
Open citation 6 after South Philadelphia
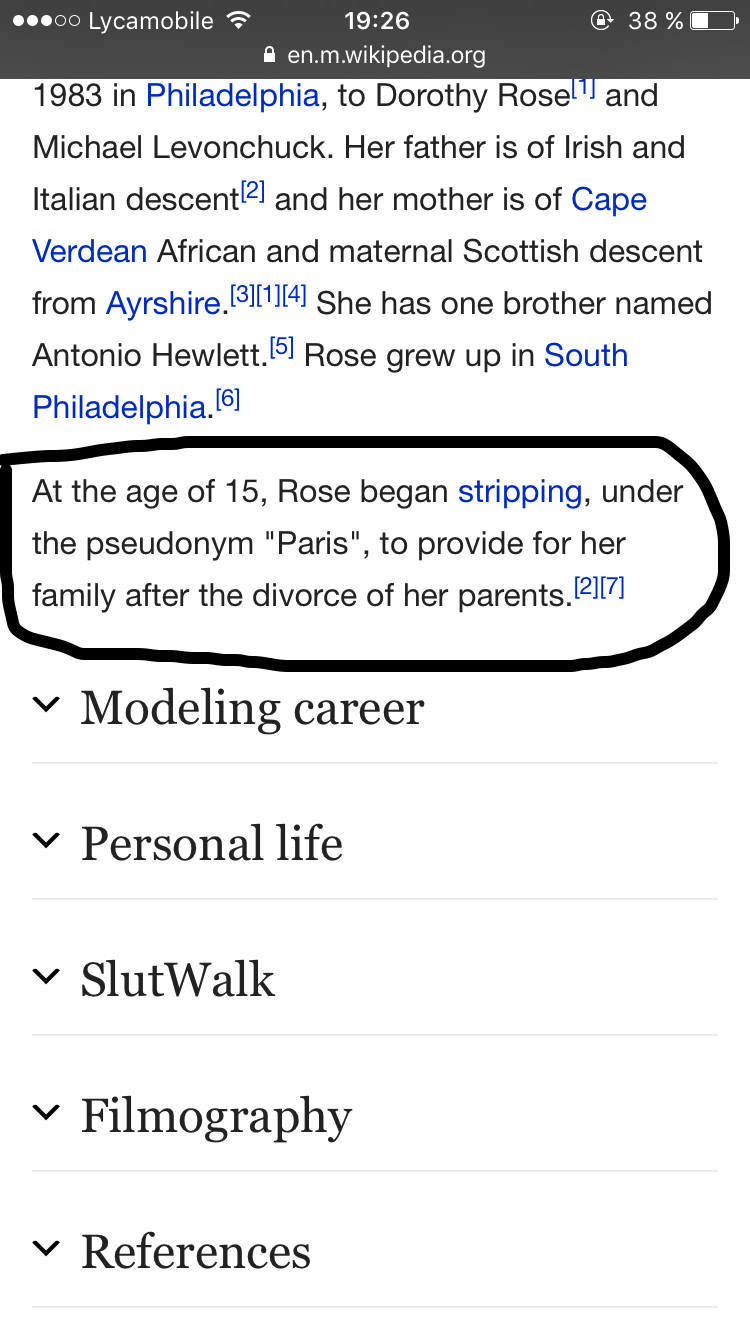click(x=228, y=398)
